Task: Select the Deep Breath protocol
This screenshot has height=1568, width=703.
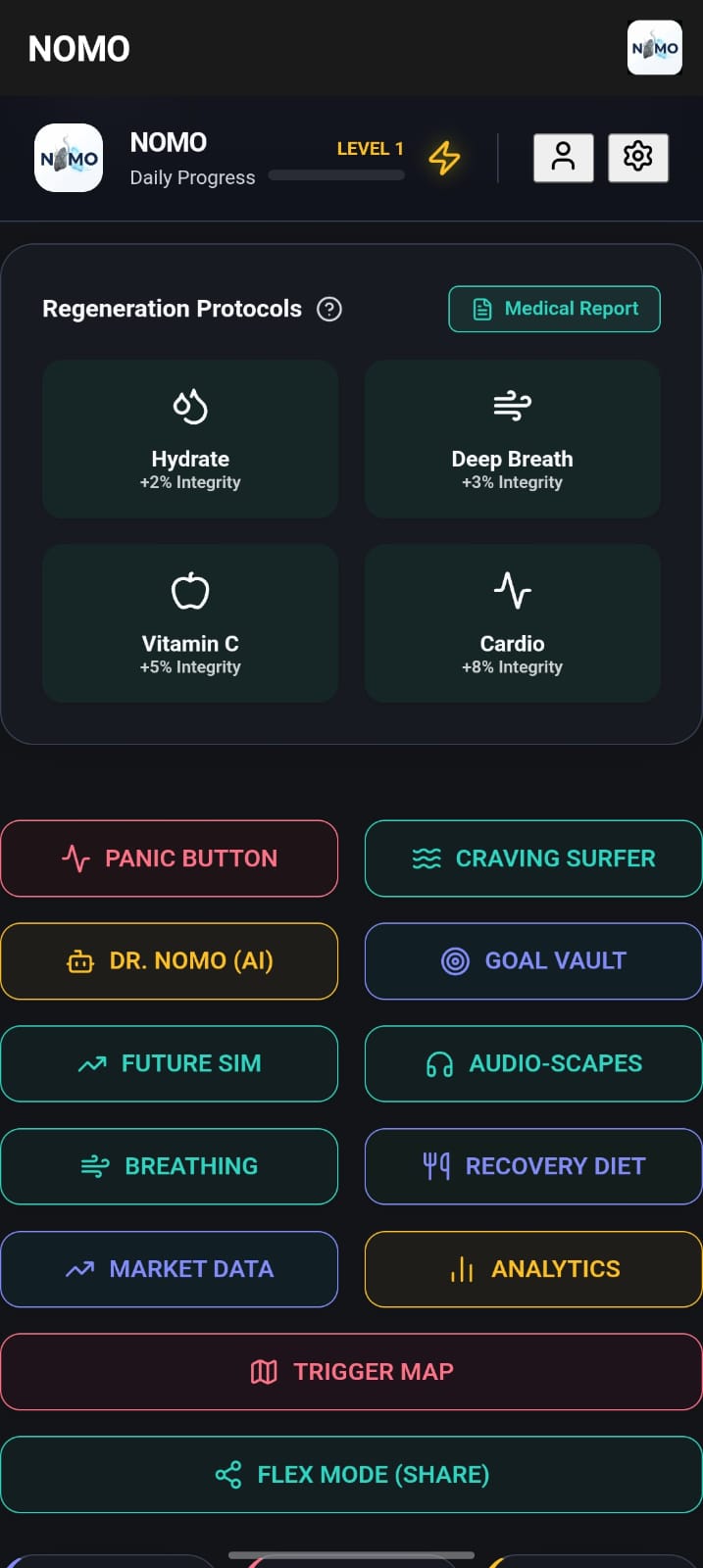Action: coord(512,439)
